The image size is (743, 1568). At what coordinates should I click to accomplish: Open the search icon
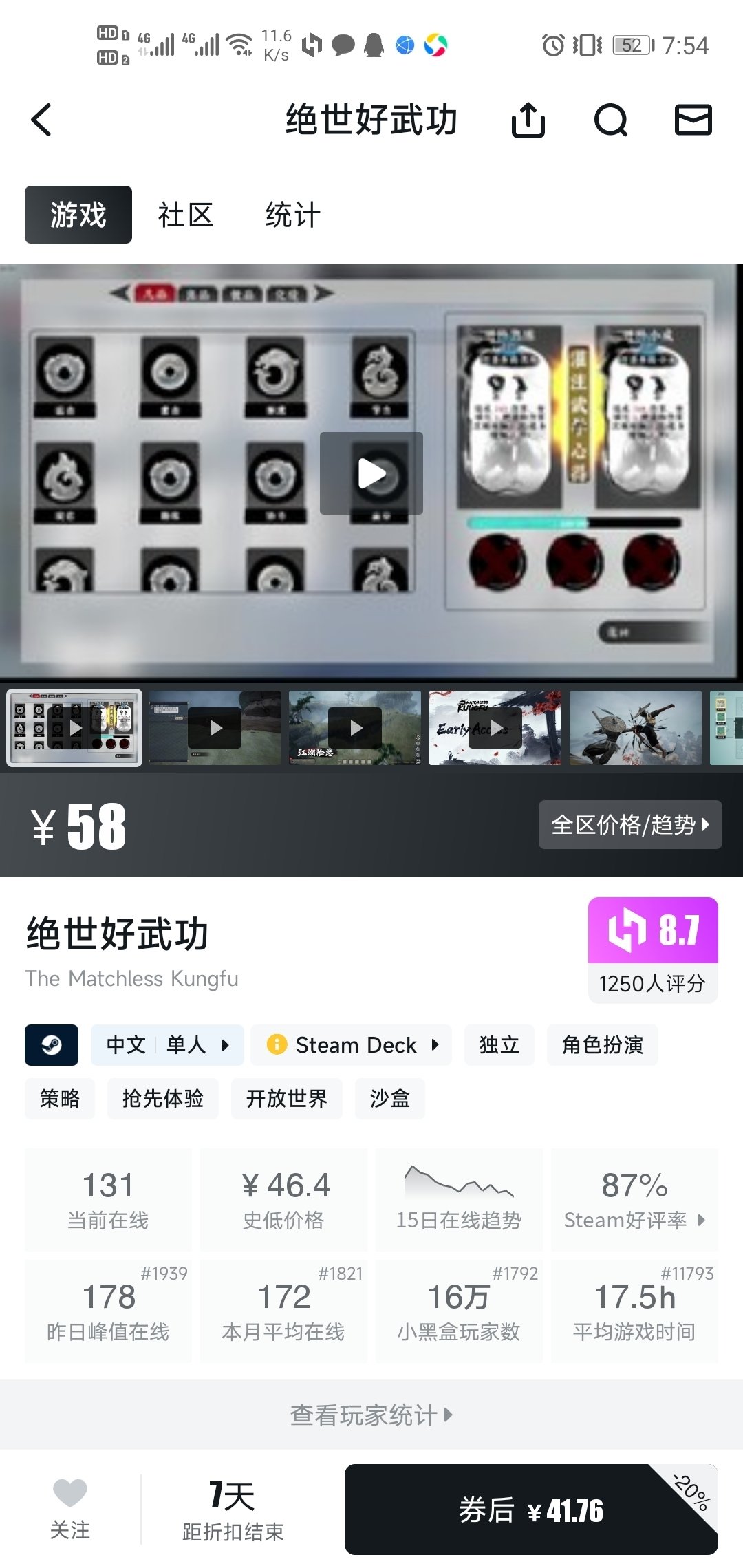click(611, 120)
